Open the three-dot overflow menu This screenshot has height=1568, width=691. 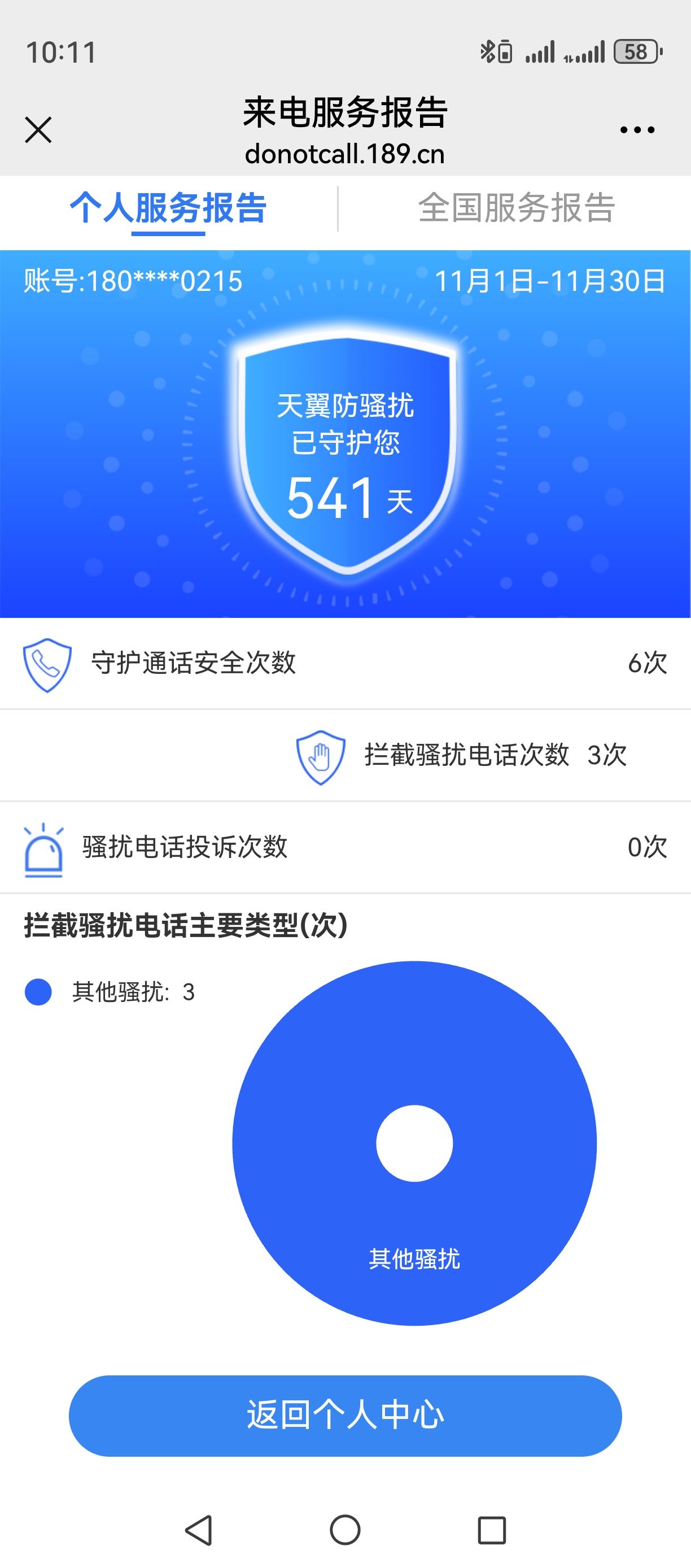point(637,130)
